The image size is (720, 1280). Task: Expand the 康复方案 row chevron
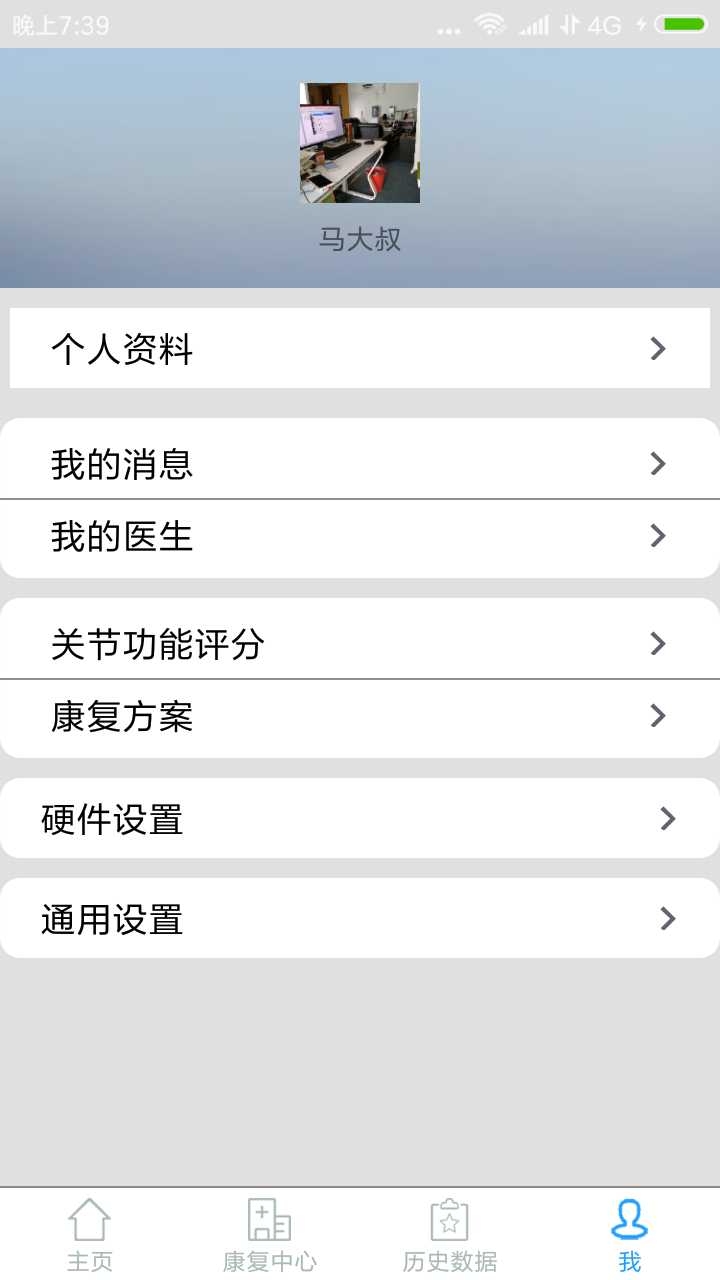click(x=657, y=716)
